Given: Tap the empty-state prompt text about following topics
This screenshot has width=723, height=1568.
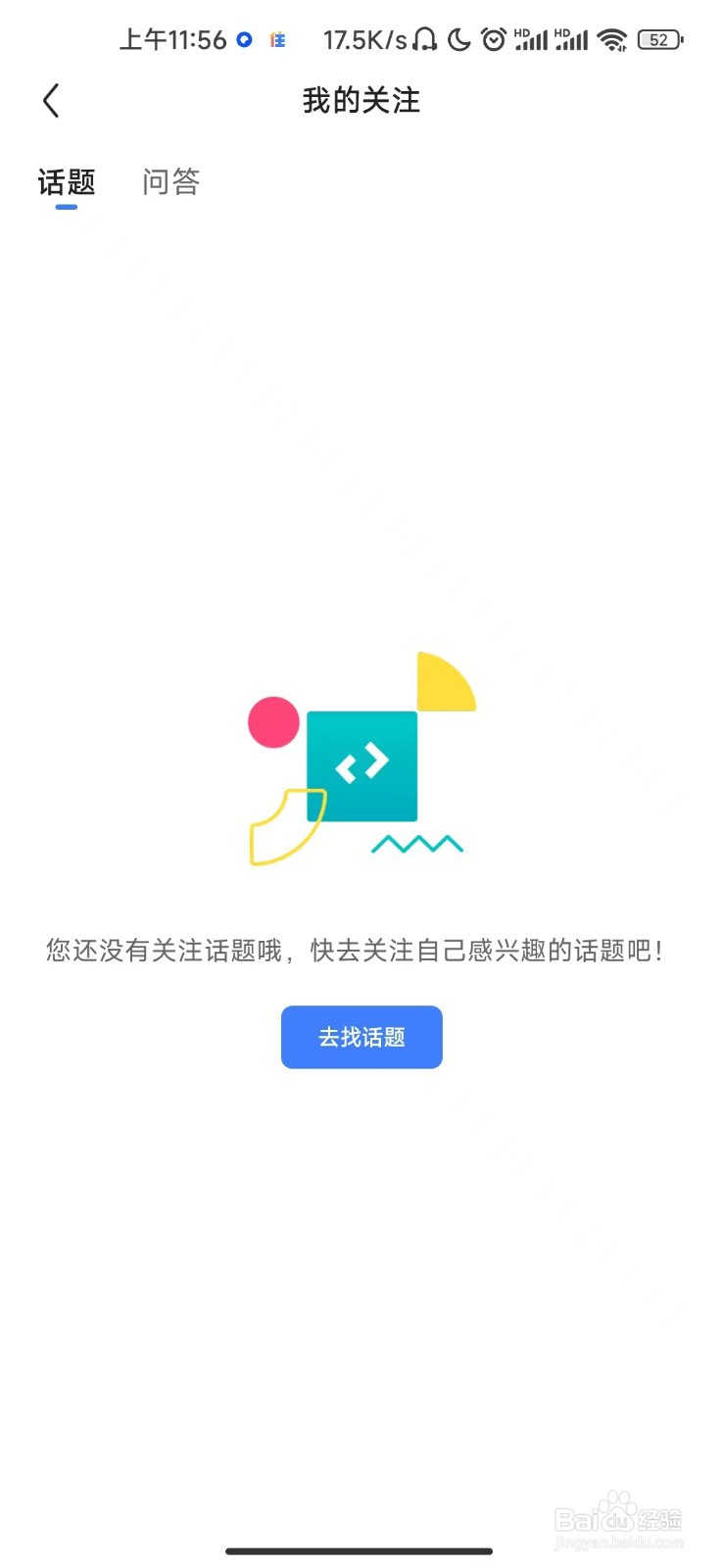Looking at the screenshot, I should point(361,949).
